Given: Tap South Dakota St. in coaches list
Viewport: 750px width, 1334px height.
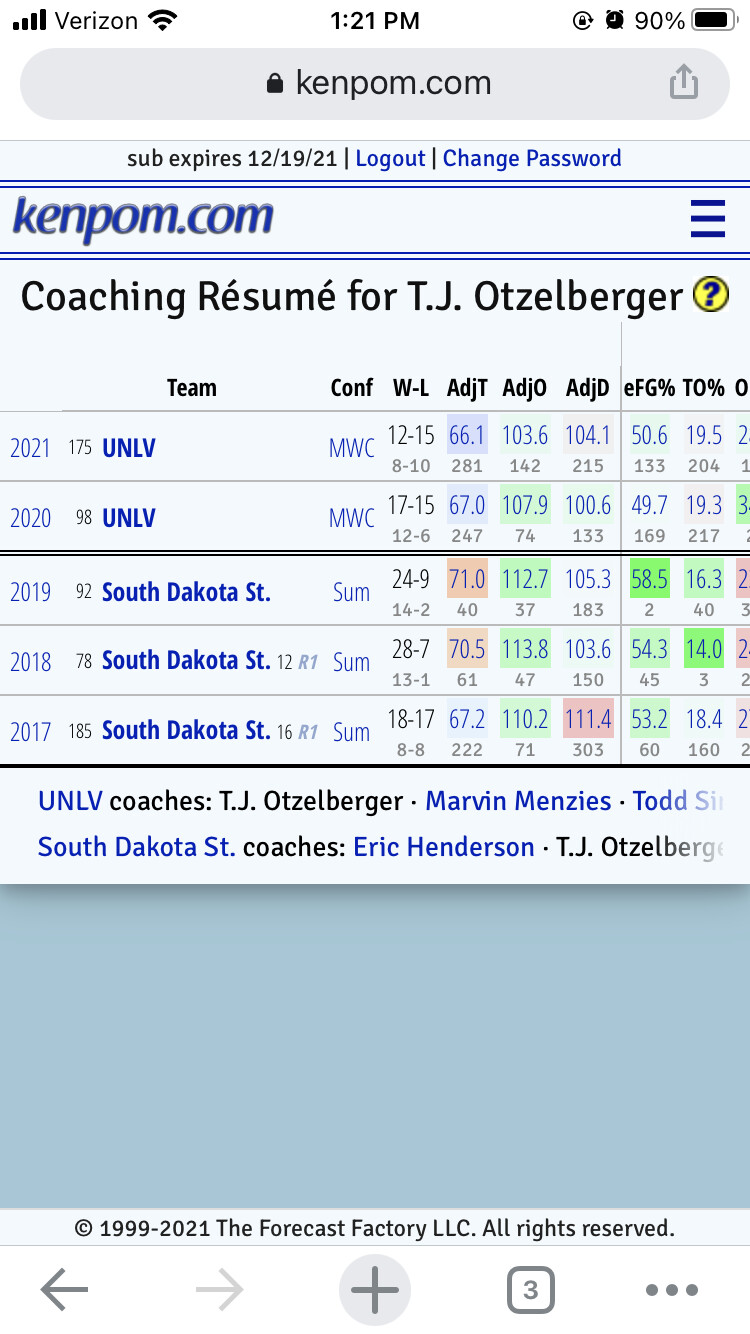Looking at the screenshot, I should coord(136,848).
